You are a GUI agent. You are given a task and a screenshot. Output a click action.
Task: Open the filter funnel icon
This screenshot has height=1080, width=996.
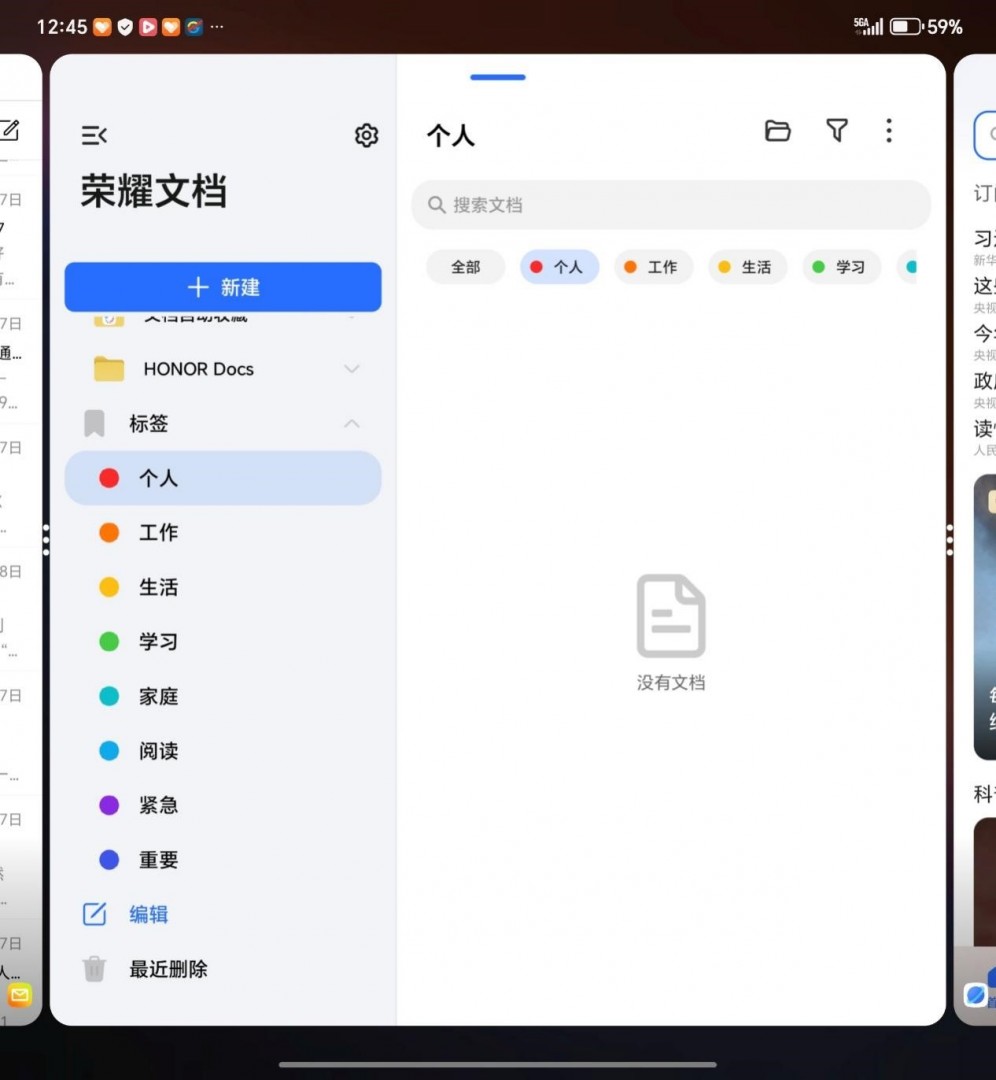(837, 131)
